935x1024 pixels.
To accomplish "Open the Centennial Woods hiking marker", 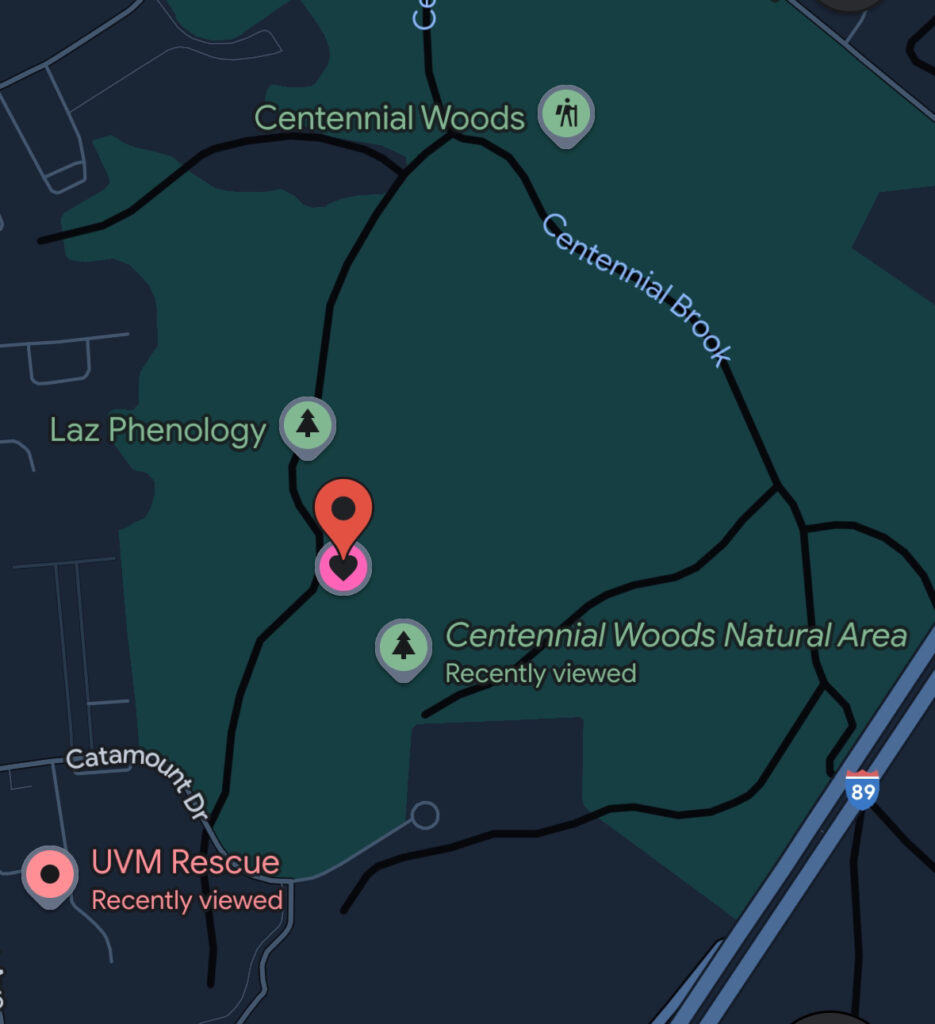I will pos(566,115).
